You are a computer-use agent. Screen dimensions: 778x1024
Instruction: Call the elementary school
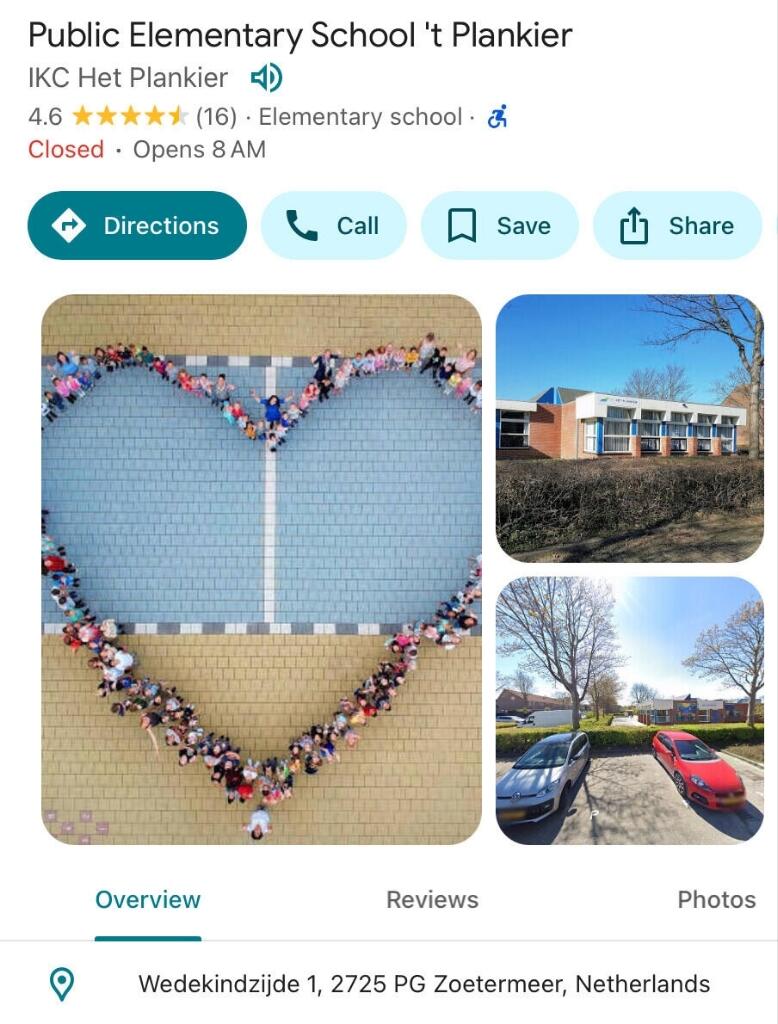pos(333,226)
